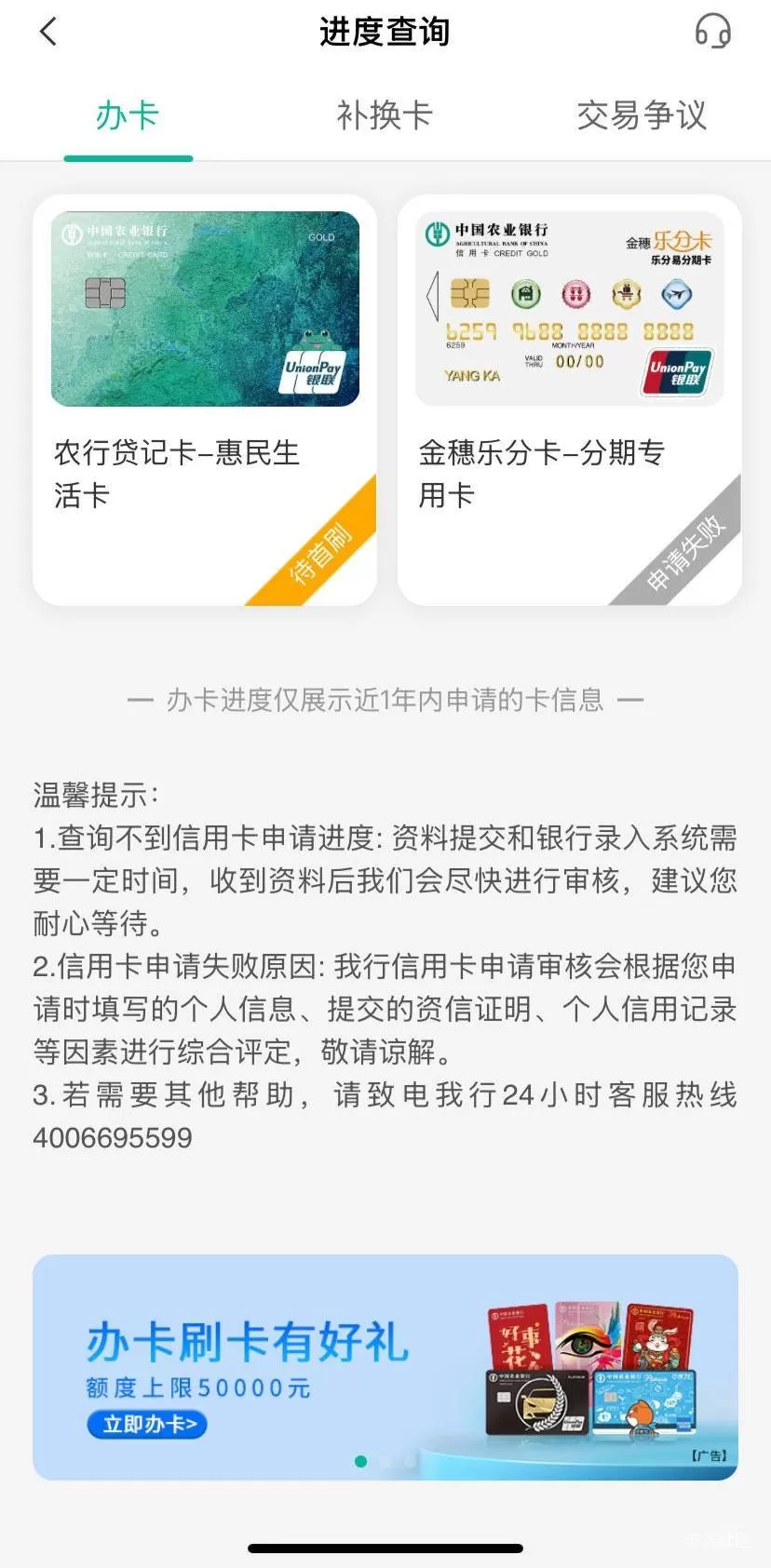Switch to the 补换卡 tab
Screen dimensions: 771x1568
385,115
